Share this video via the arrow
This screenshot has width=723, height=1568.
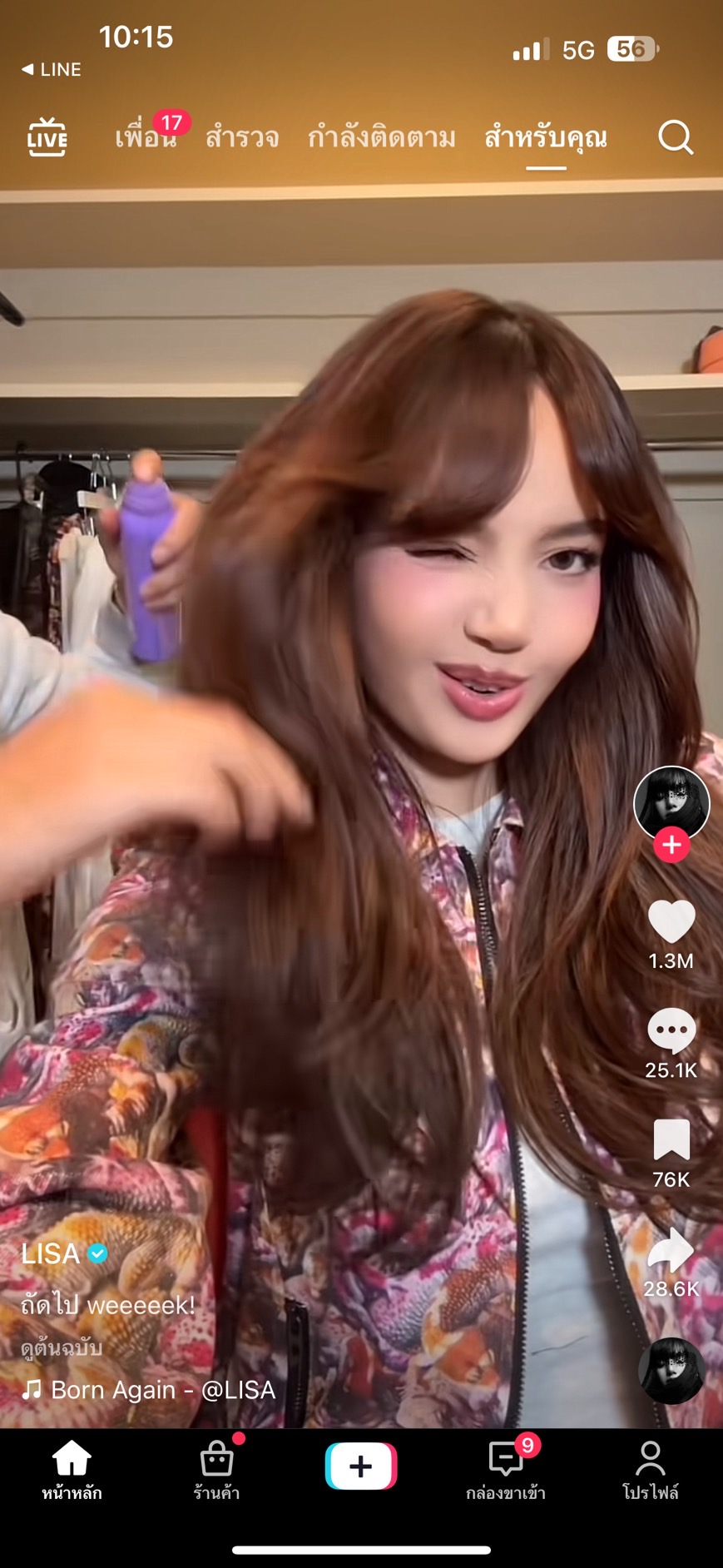671,1250
